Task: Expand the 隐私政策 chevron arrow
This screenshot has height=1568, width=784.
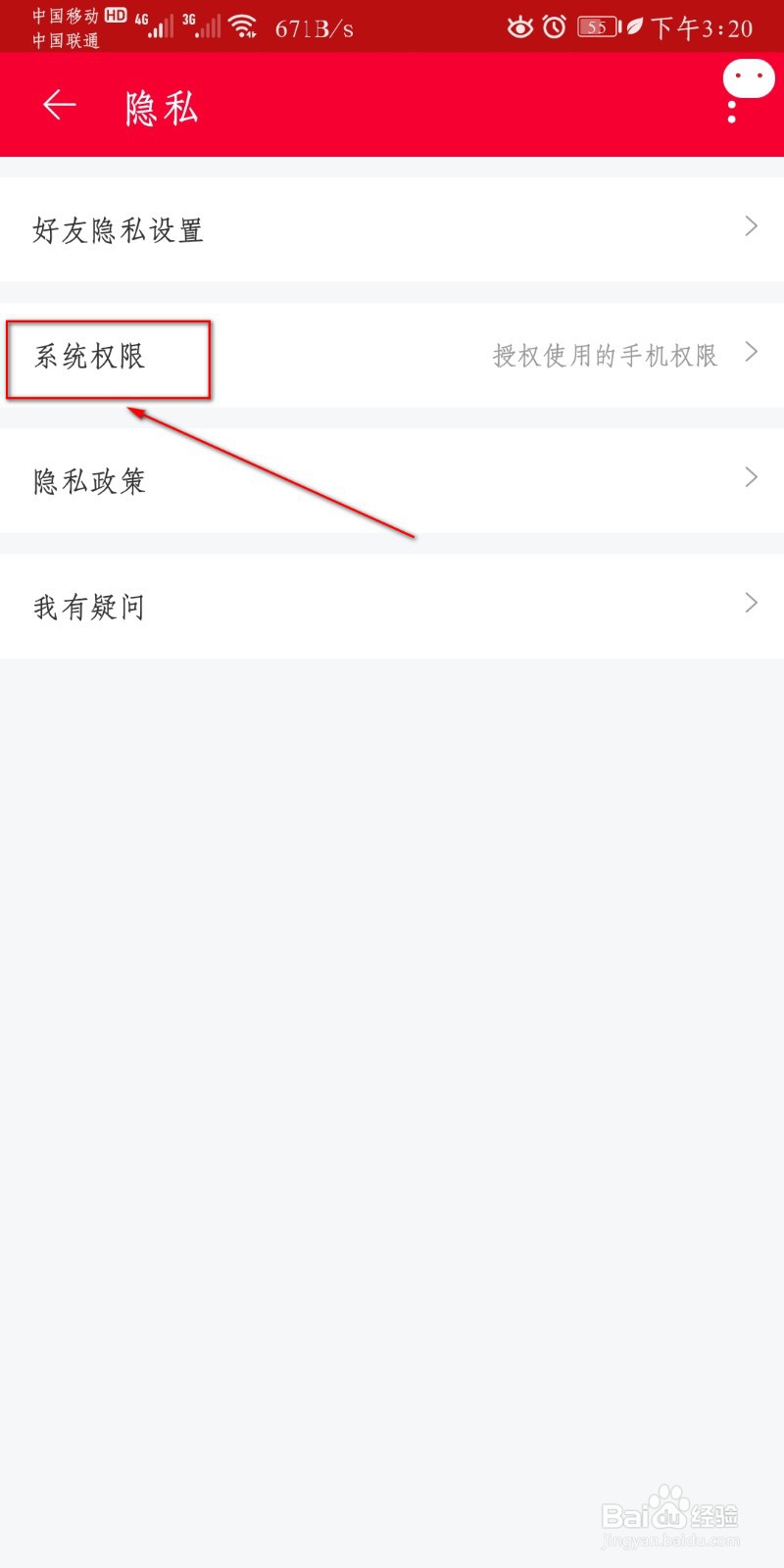Action: [x=751, y=477]
